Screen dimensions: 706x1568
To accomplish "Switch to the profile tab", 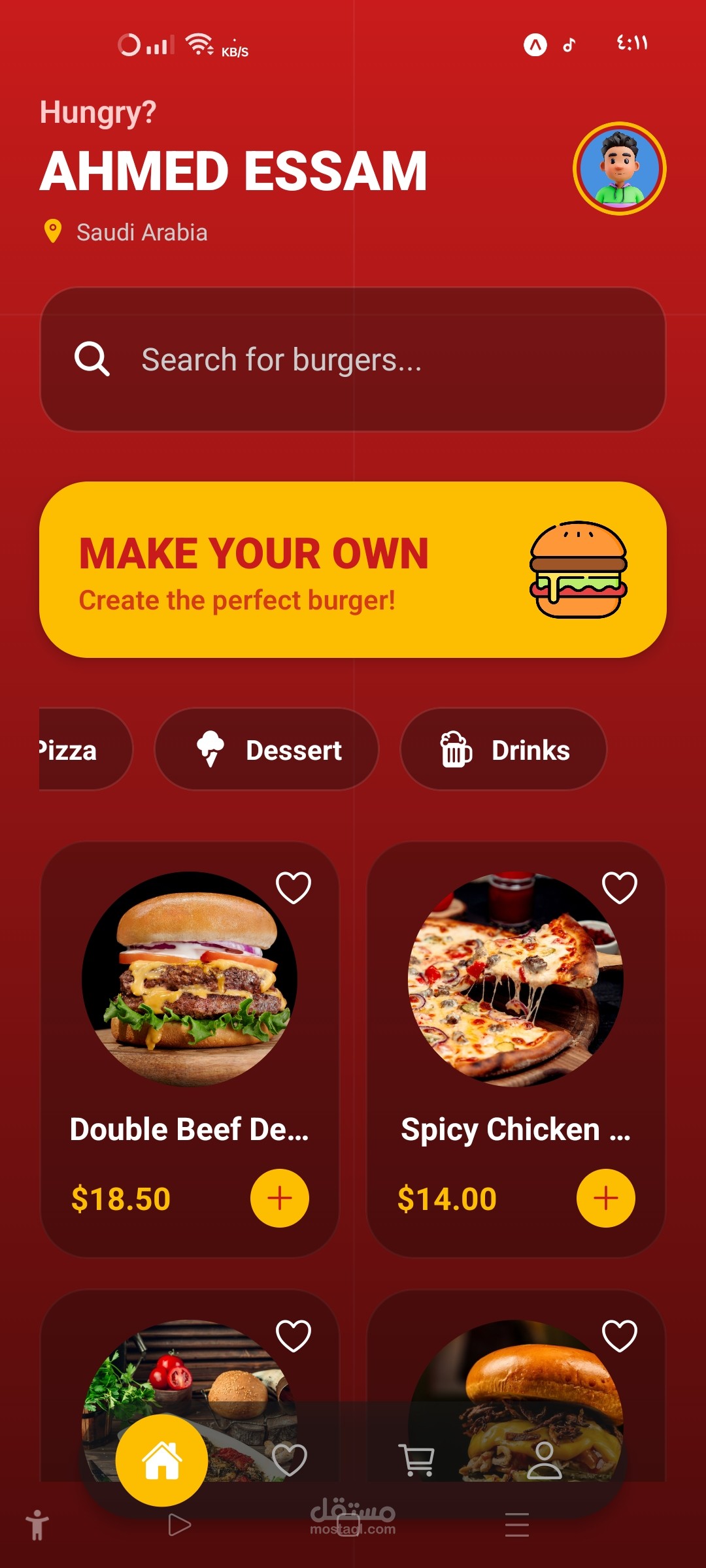I will 544,1460.
